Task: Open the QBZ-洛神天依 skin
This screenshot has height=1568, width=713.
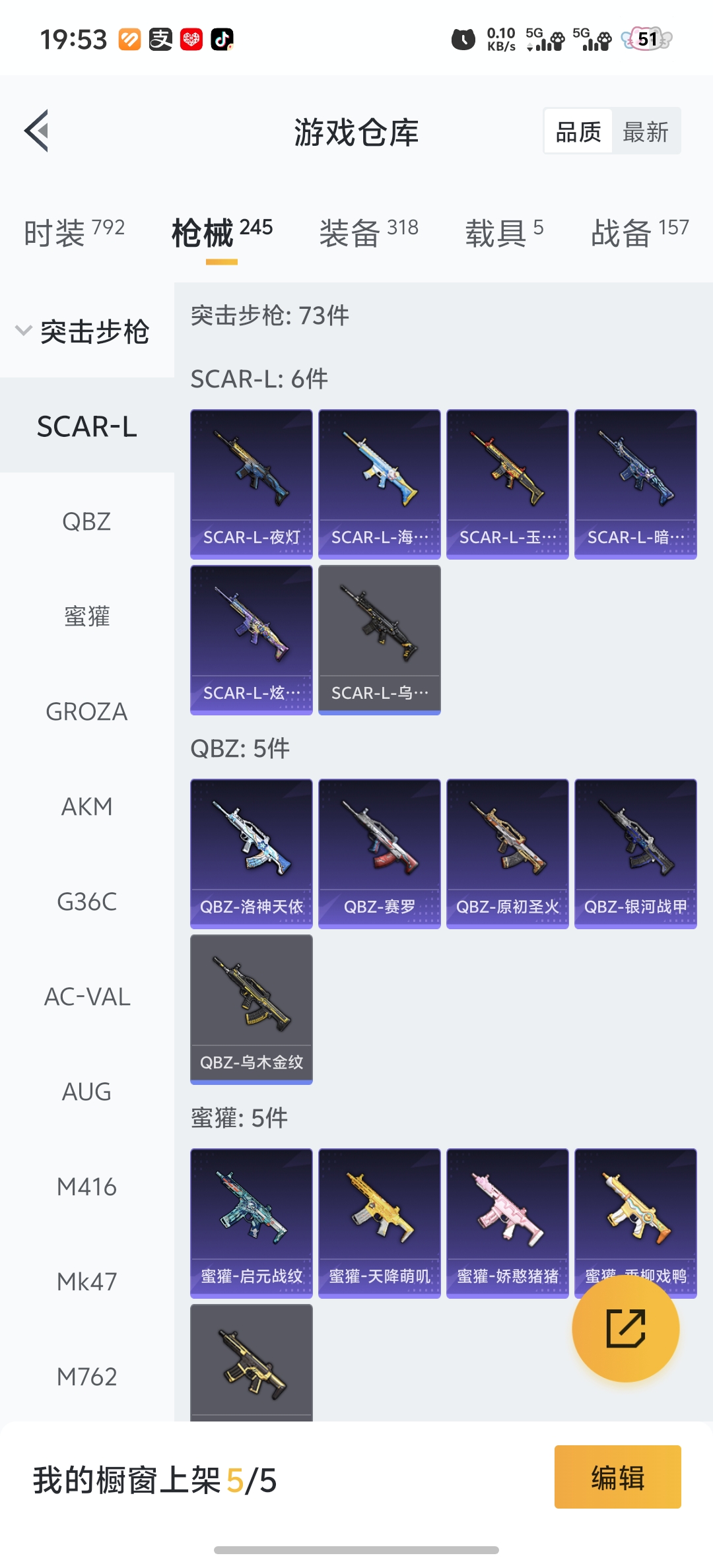Action: (252, 853)
